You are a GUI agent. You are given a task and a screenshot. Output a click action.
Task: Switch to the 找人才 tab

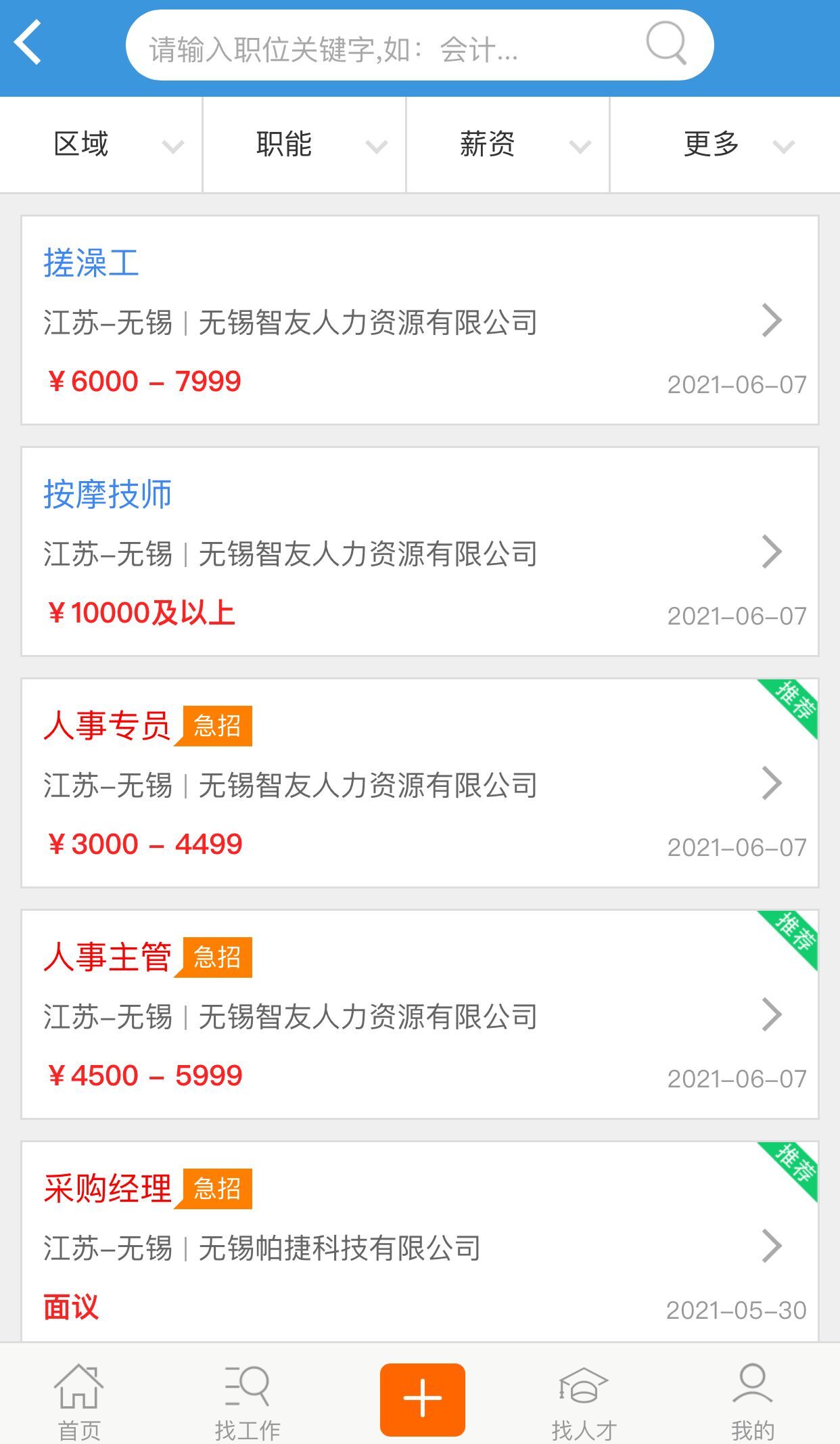(584, 1402)
